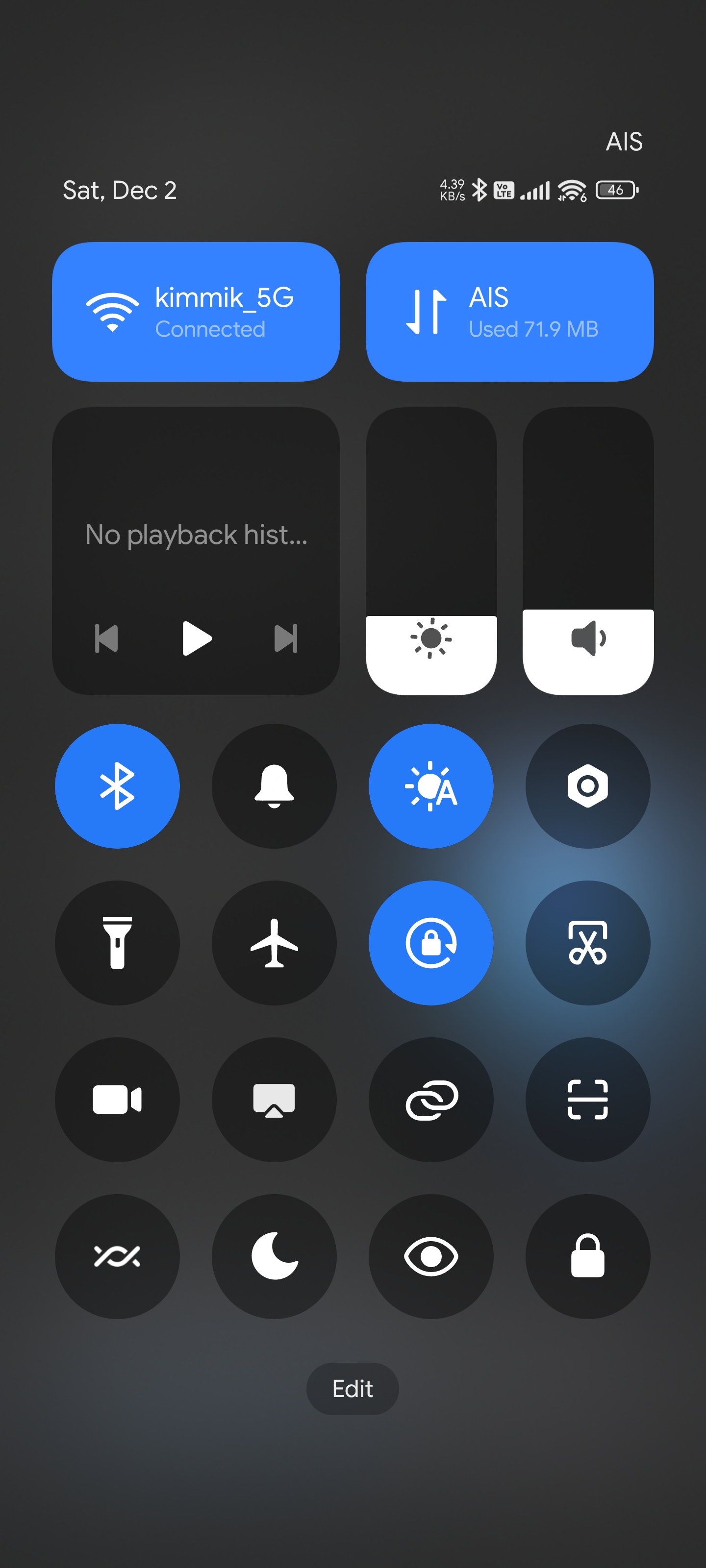Enable airplane mode
Image resolution: width=706 pixels, height=1568 pixels.
[274, 943]
